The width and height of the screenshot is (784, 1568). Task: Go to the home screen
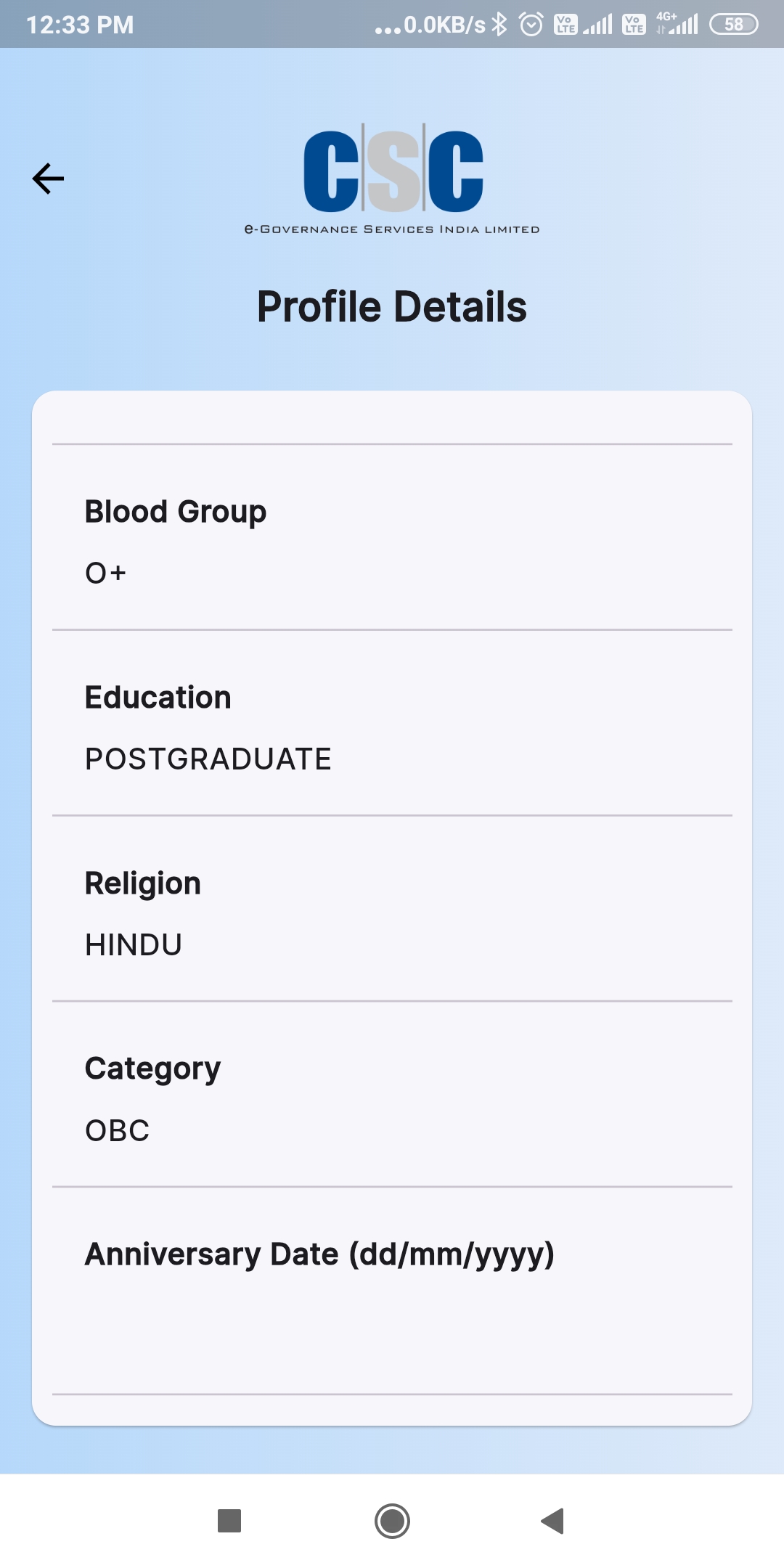click(392, 1521)
